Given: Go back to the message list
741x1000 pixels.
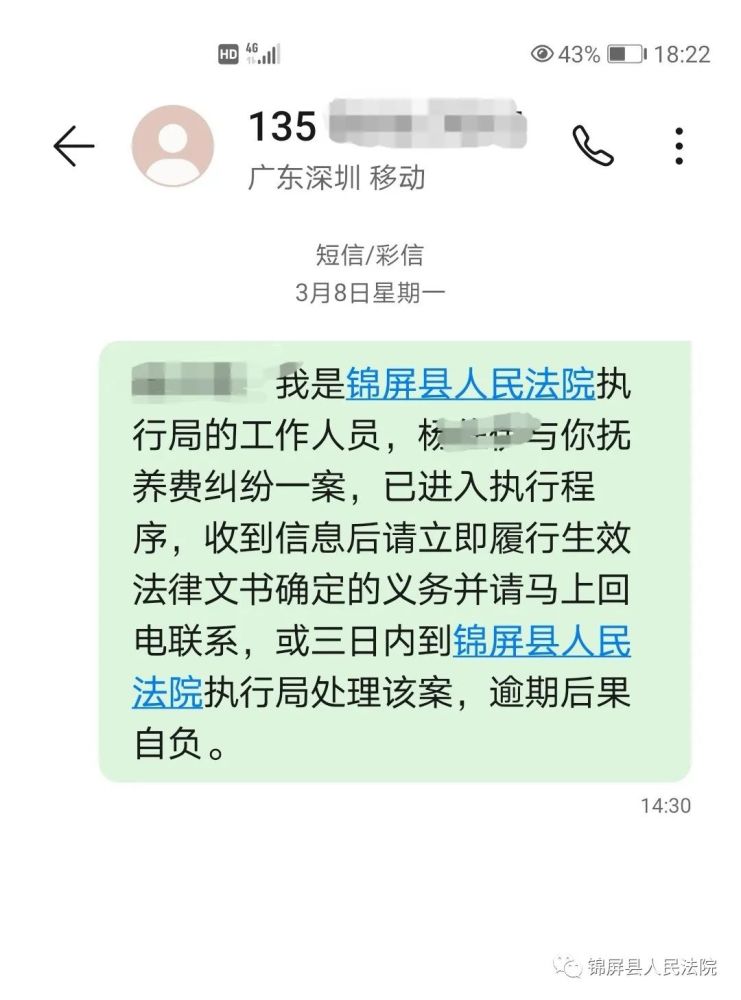Looking at the screenshot, I should click(x=73, y=147).
